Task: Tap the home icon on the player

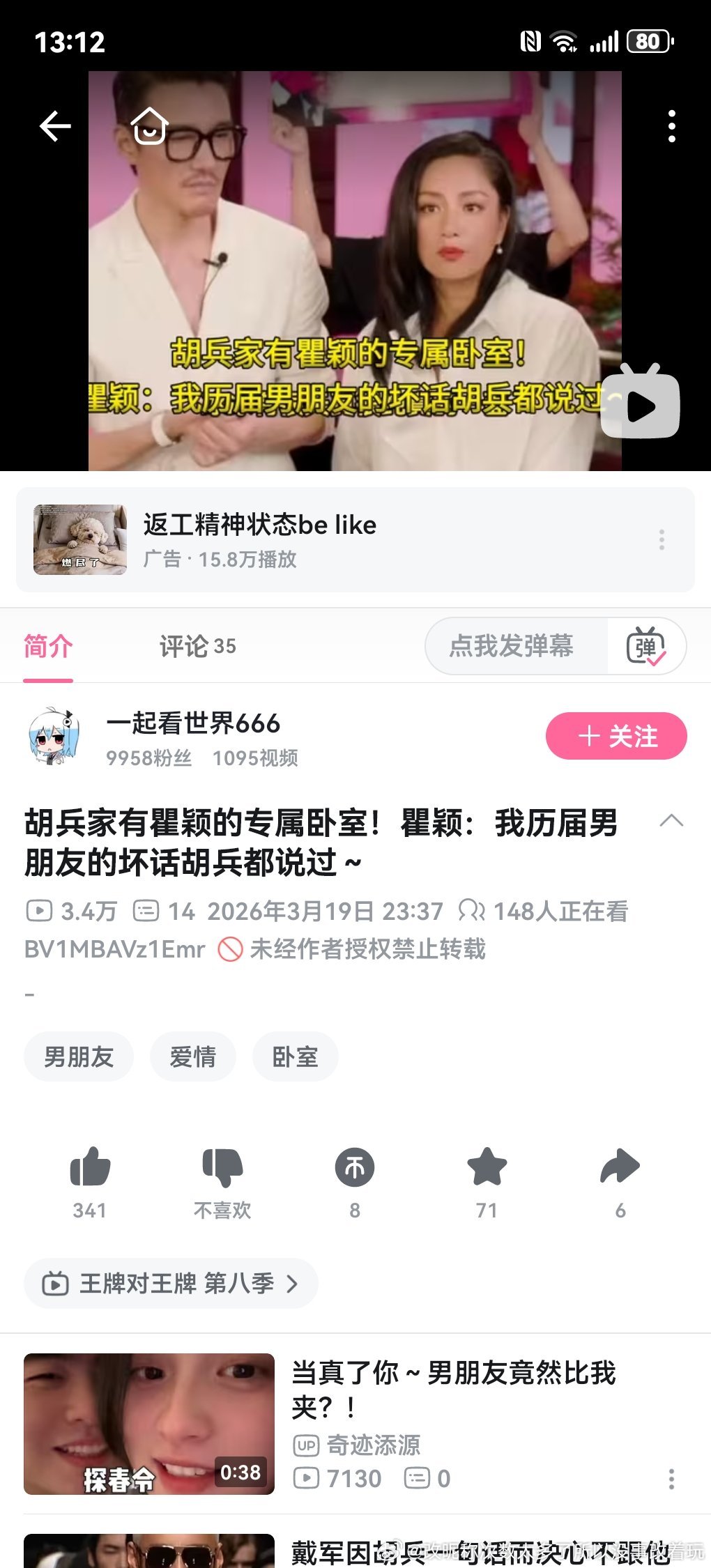Action: point(148,127)
